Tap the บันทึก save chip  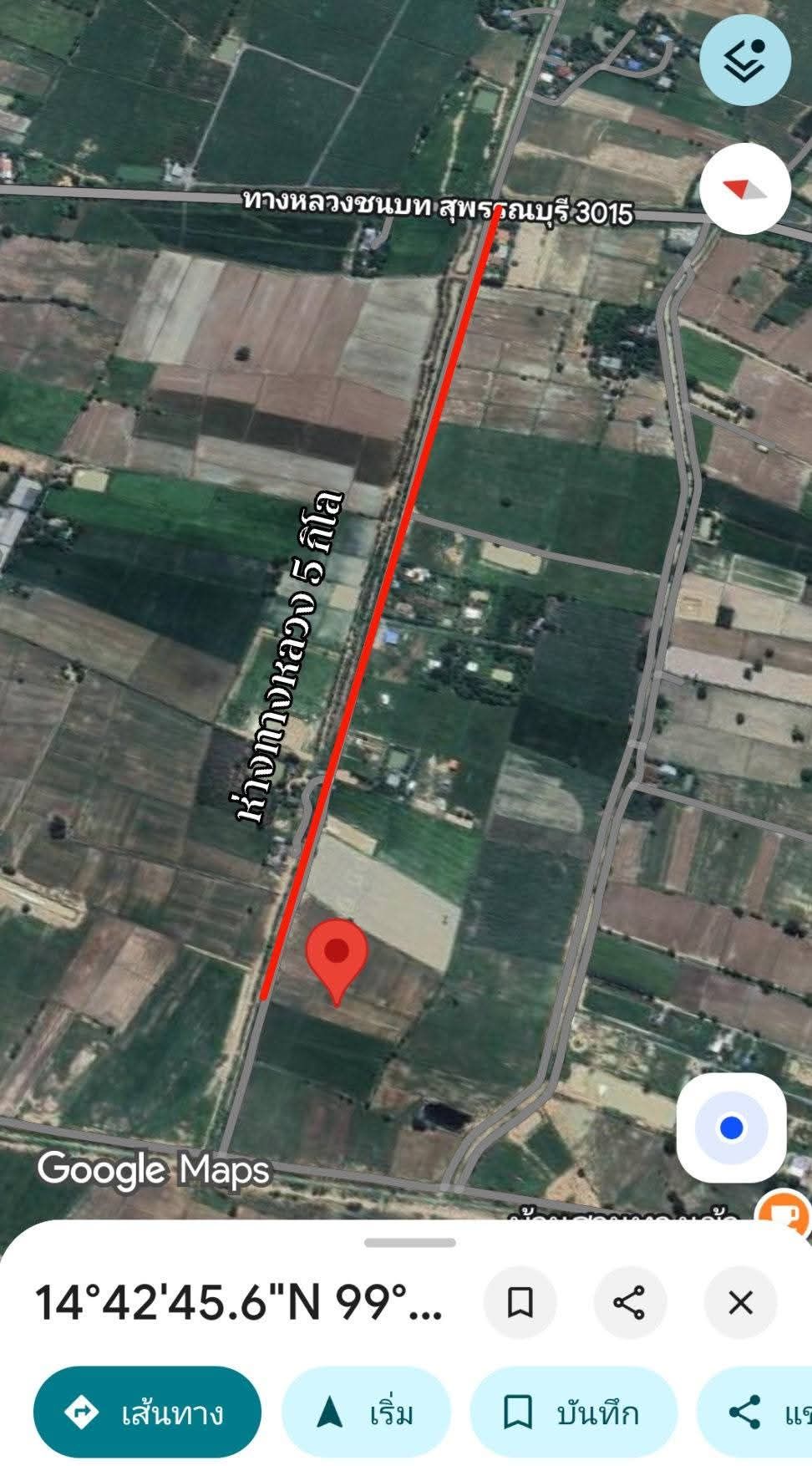point(573,1412)
